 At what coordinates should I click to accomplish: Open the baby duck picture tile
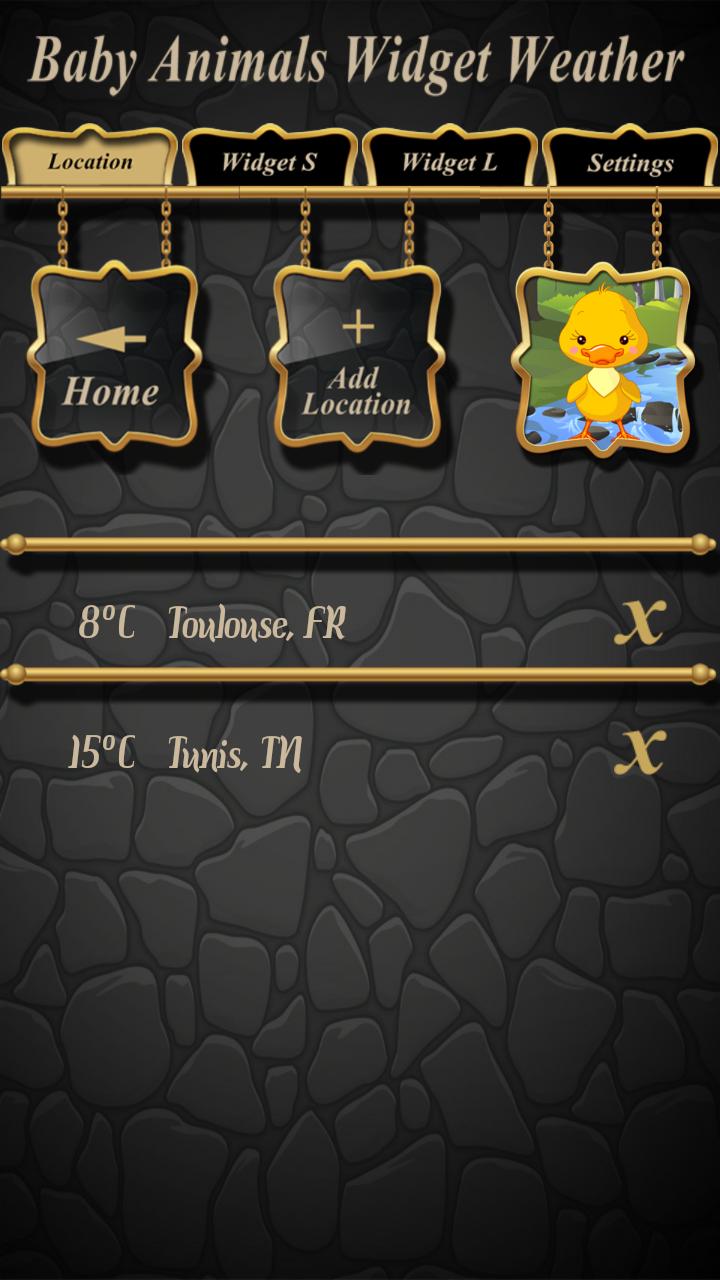[x=601, y=360]
